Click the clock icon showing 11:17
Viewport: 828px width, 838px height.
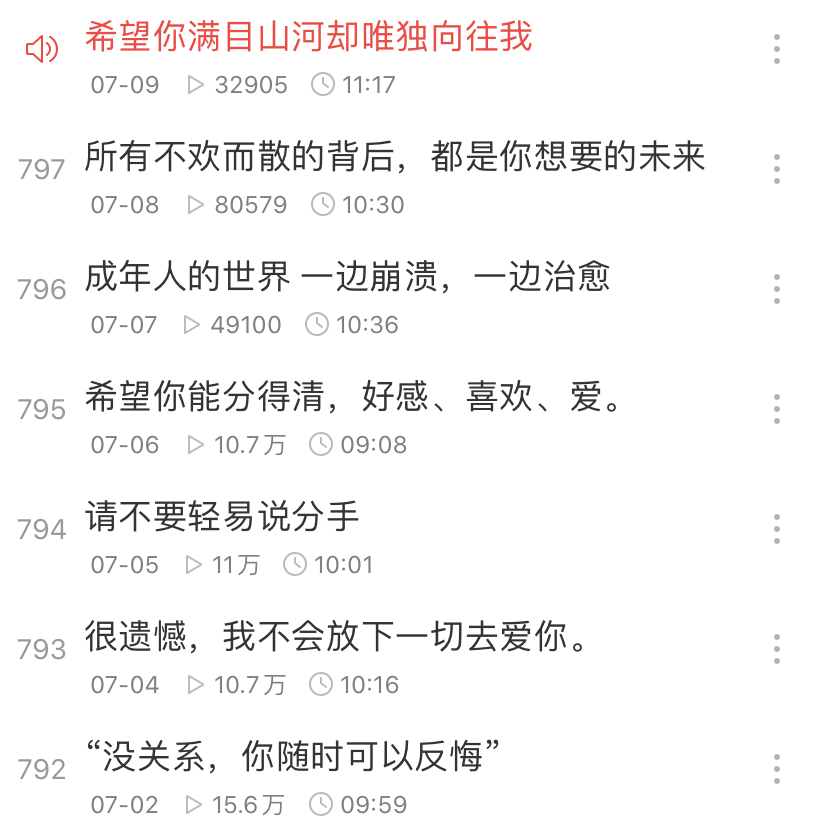point(325,85)
